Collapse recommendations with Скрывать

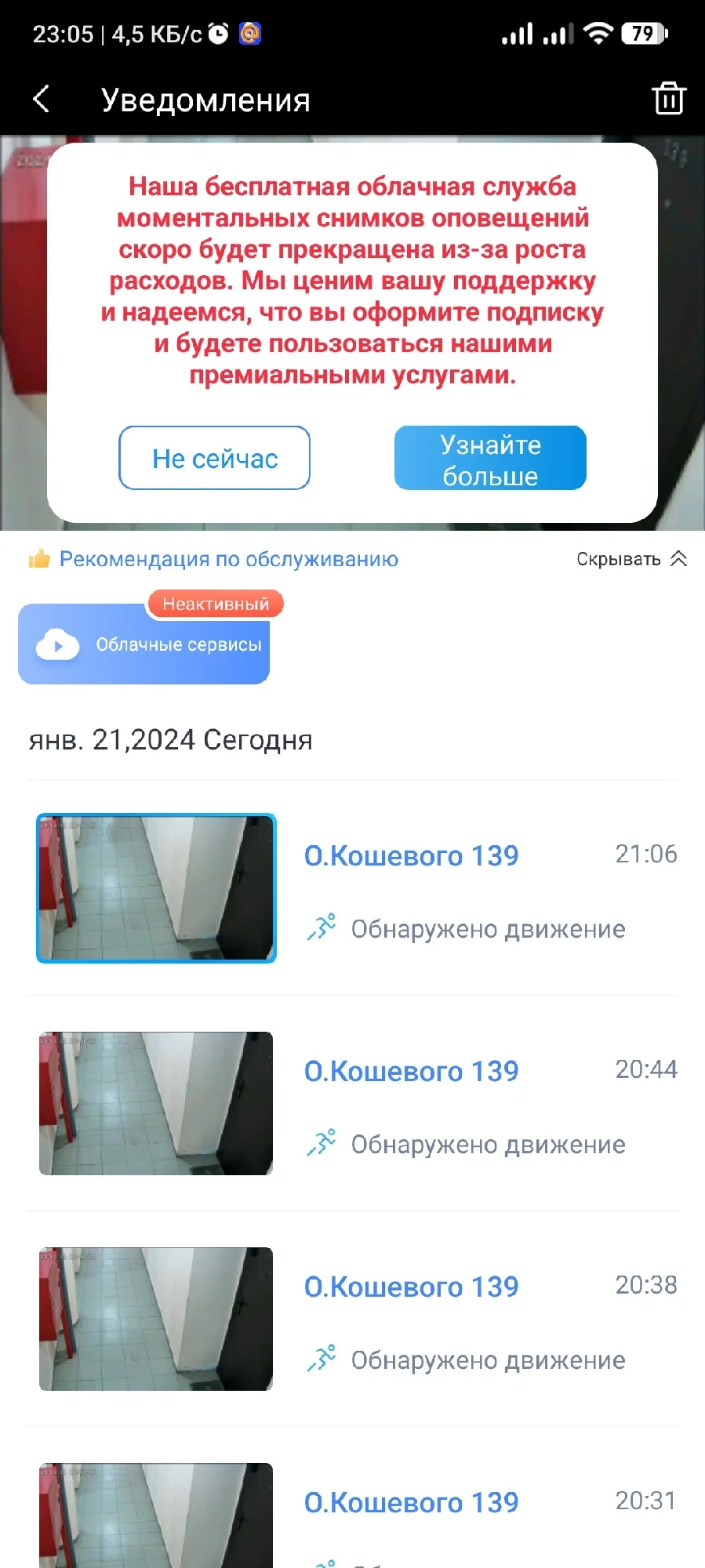tap(631, 559)
